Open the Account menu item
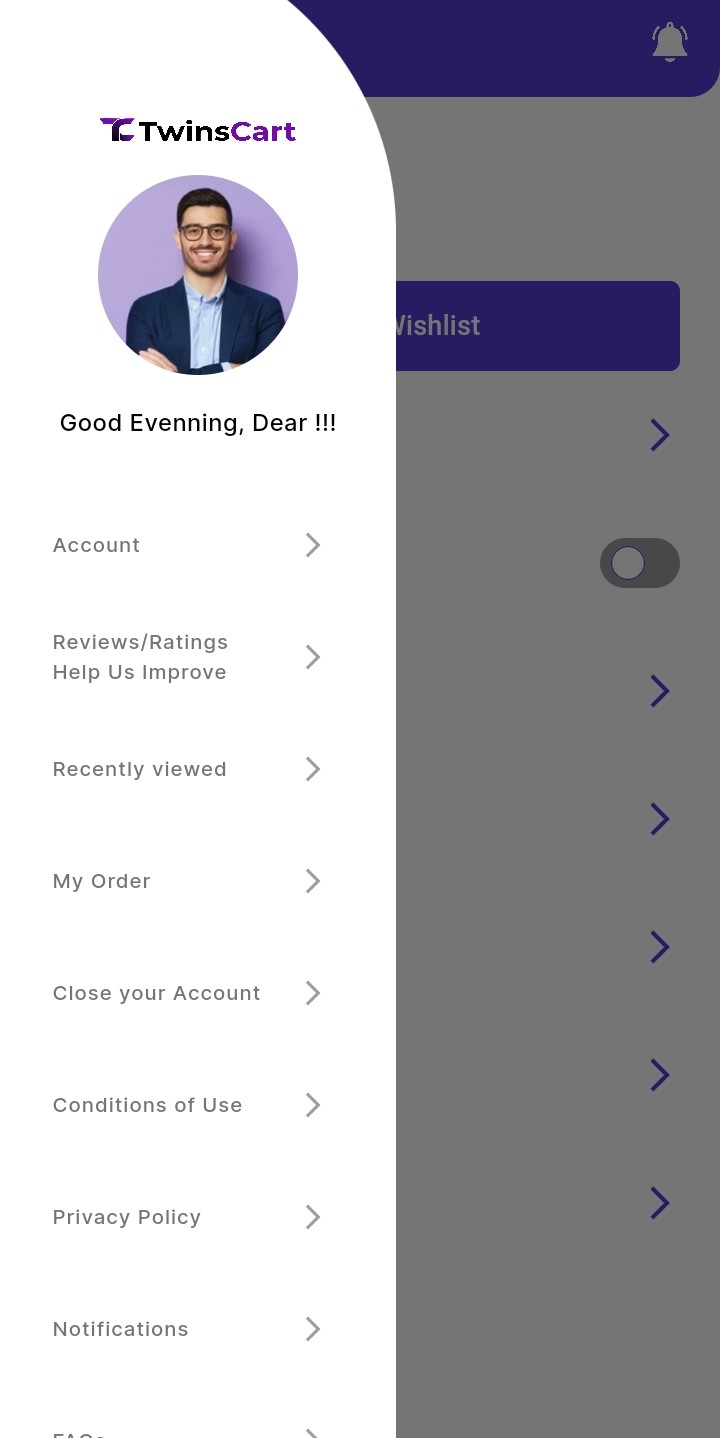The width and height of the screenshot is (720, 1438). [x=186, y=545]
